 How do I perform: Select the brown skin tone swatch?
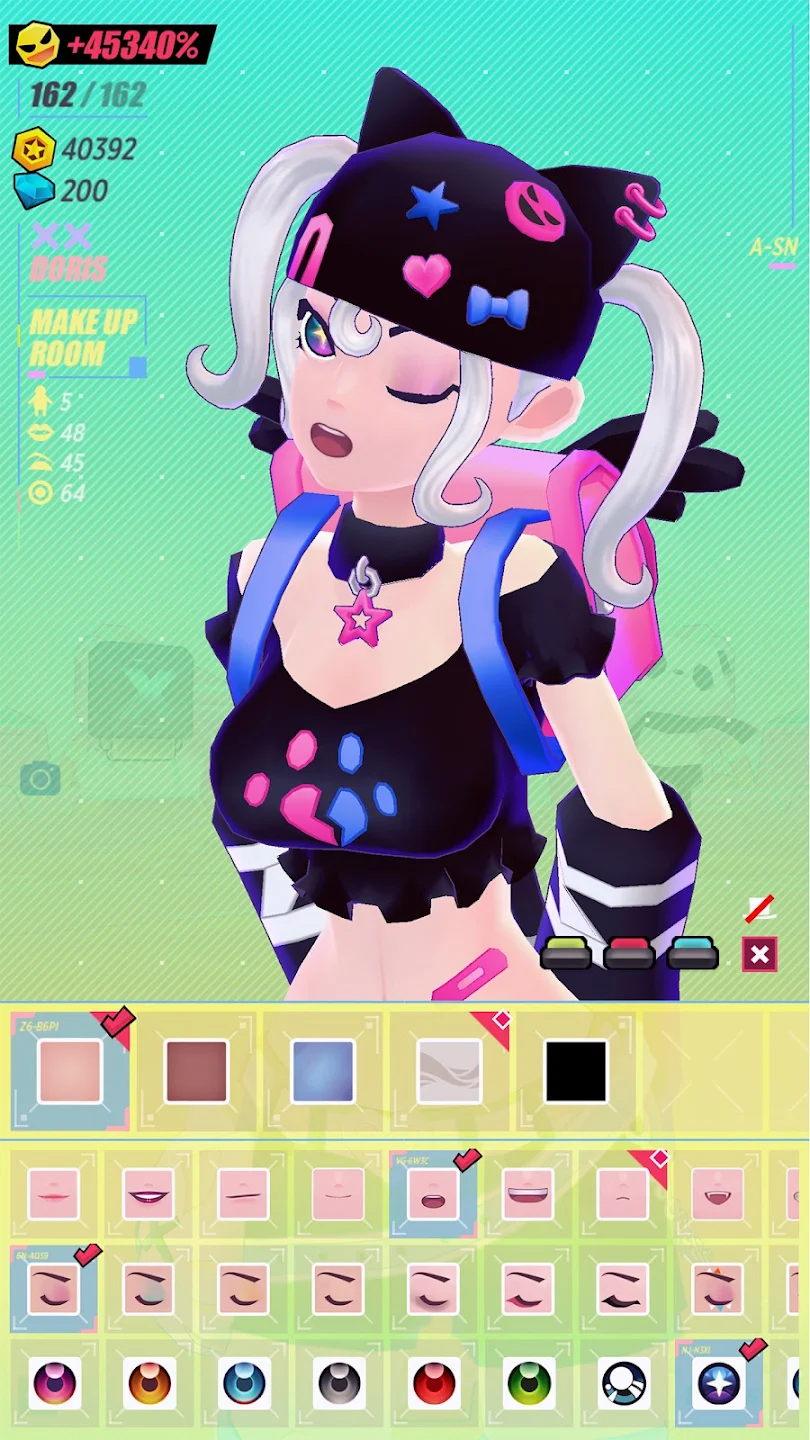point(196,1071)
